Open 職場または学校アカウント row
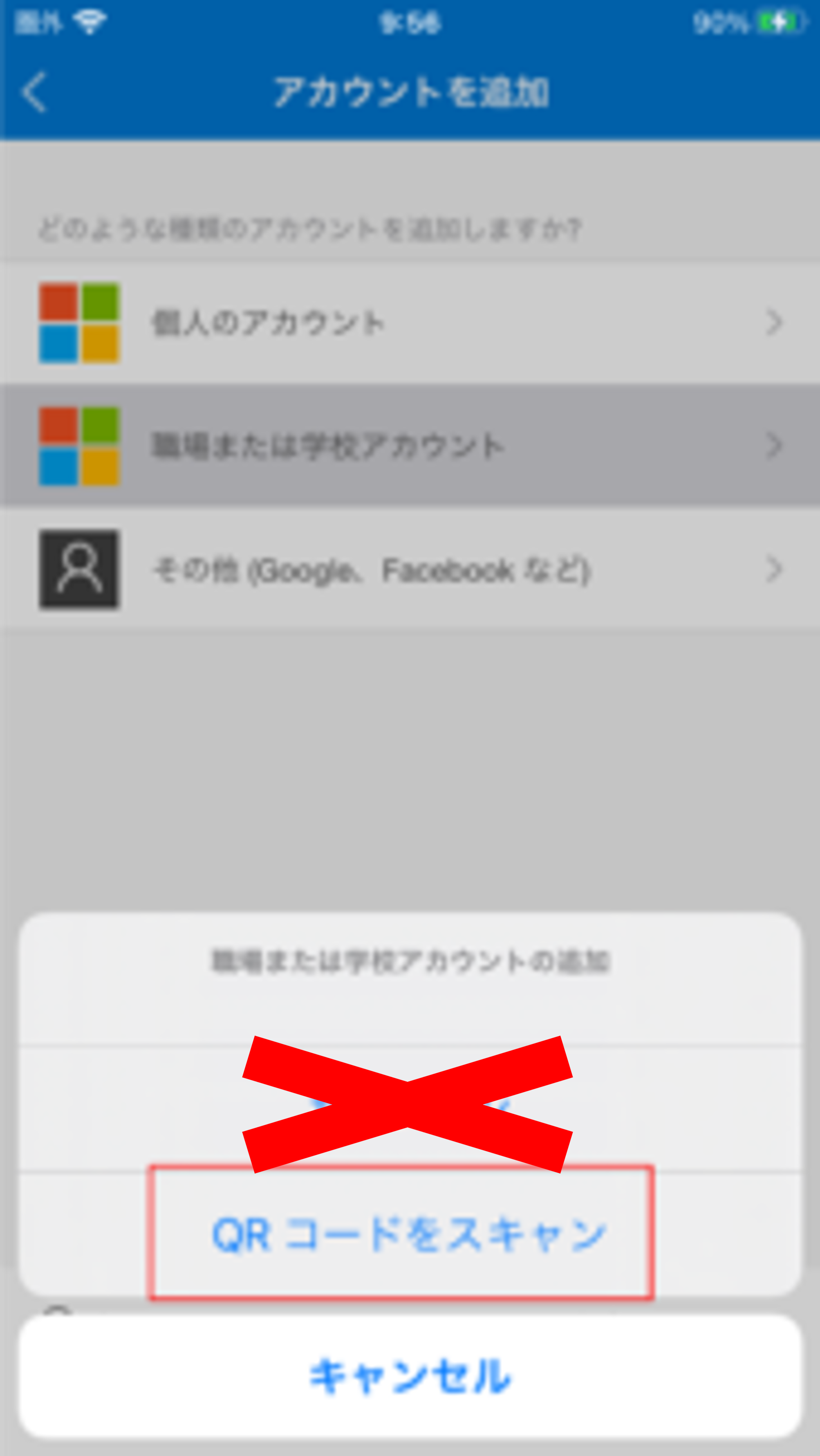820x1456 pixels. pyautogui.click(x=410, y=446)
